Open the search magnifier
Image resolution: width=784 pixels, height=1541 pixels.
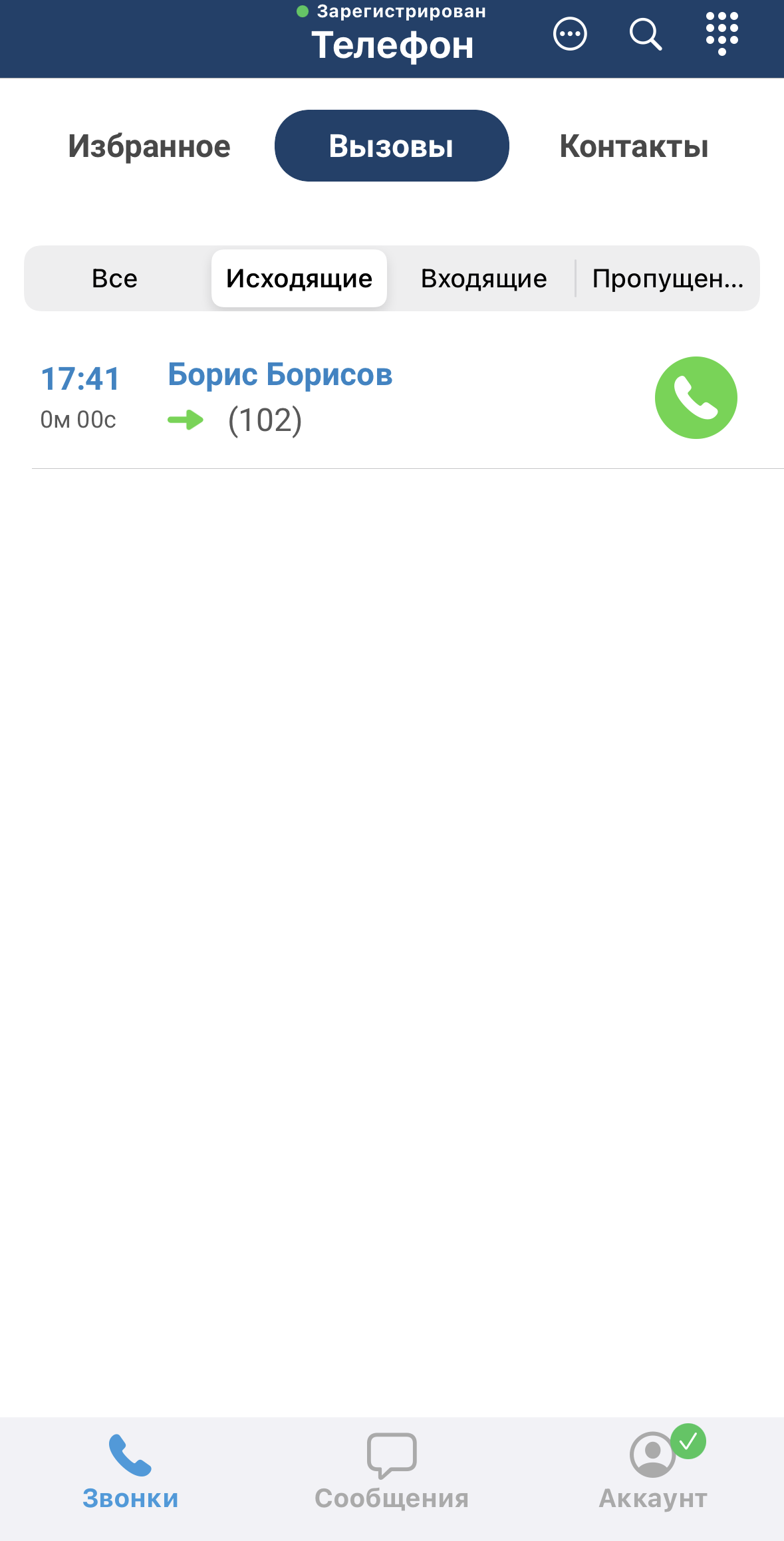point(645,34)
